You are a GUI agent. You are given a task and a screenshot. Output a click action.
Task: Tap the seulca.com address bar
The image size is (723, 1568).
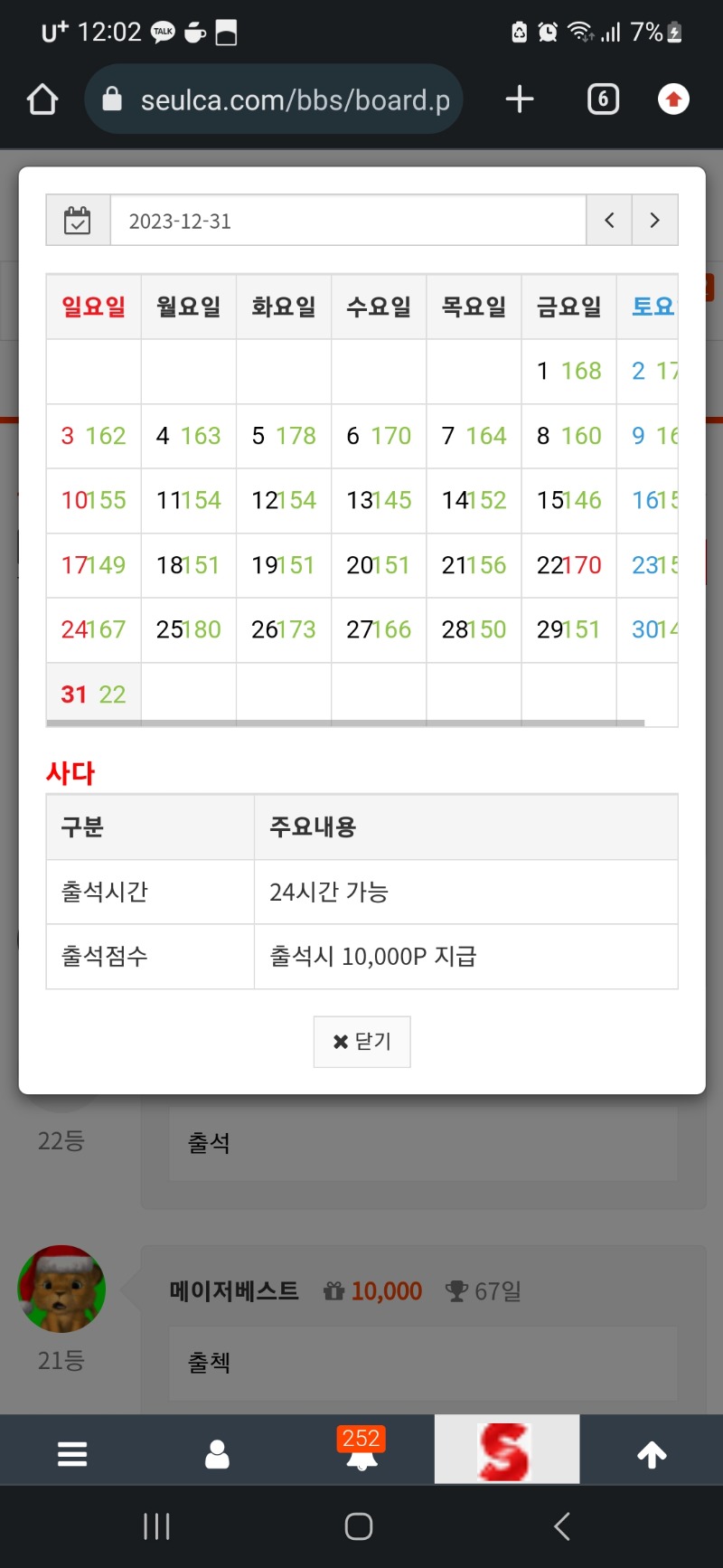coord(274,99)
